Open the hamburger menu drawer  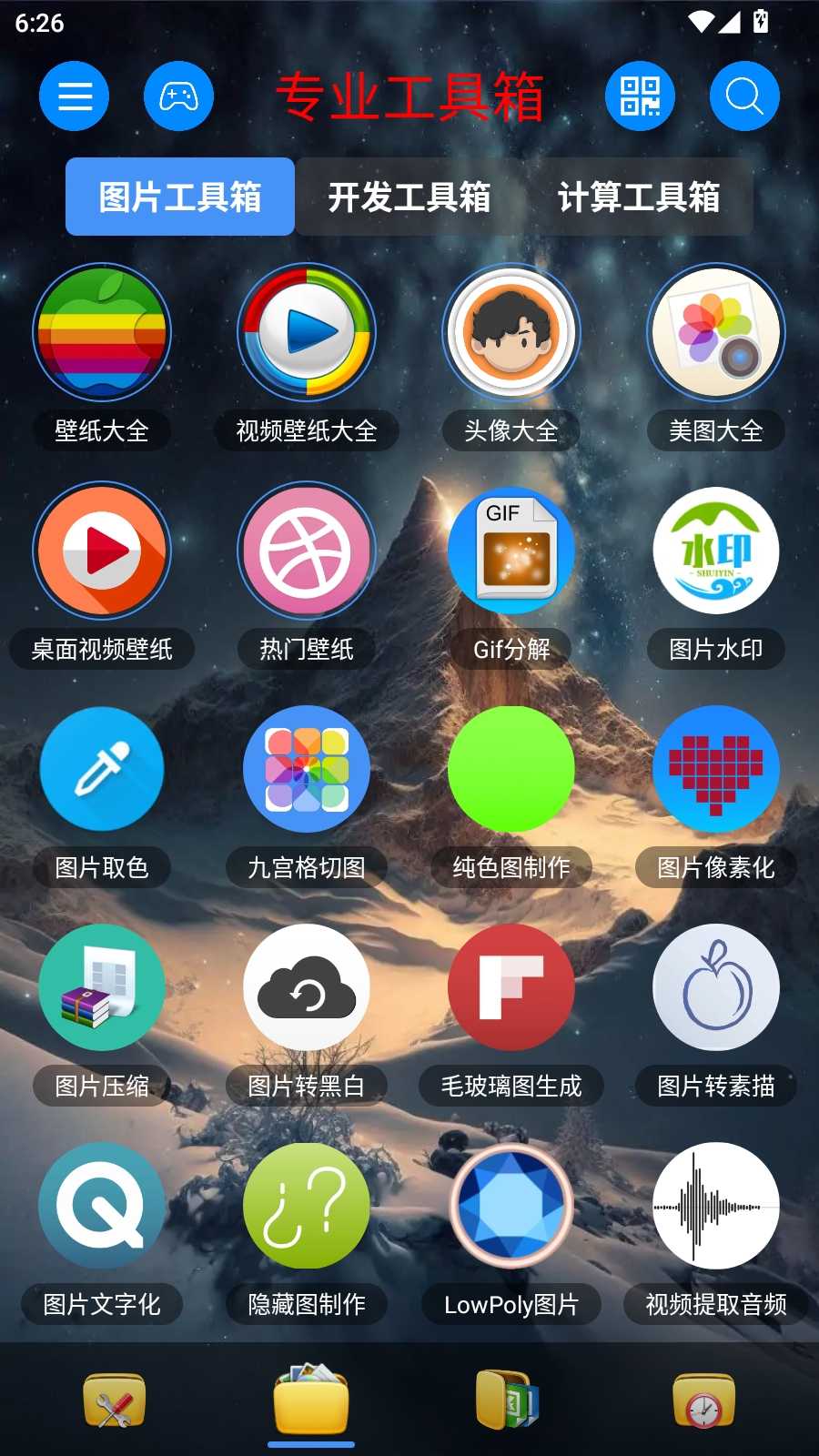[x=74, y=96]
